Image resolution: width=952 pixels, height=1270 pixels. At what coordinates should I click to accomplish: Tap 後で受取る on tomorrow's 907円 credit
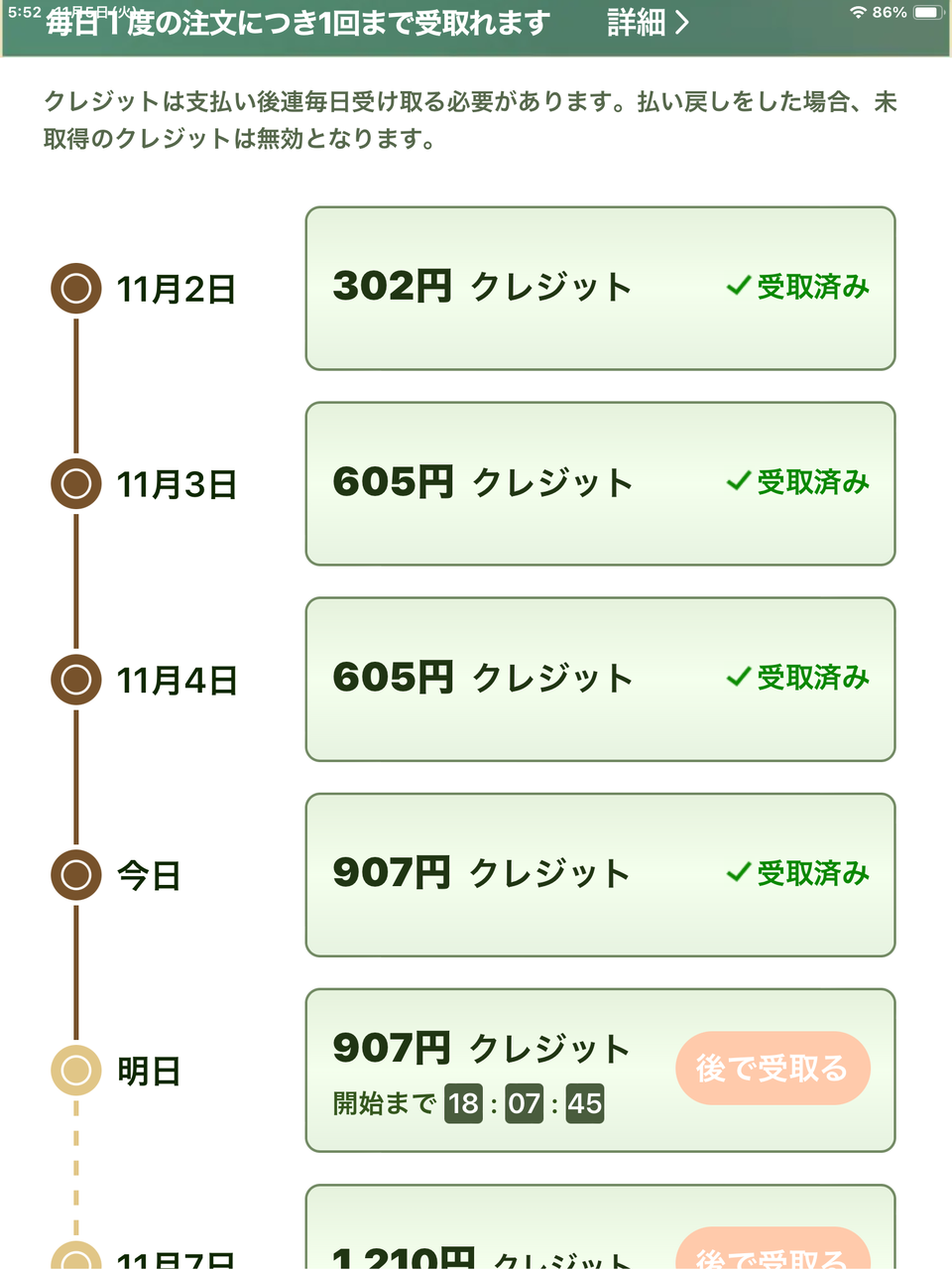point(772,1069)
